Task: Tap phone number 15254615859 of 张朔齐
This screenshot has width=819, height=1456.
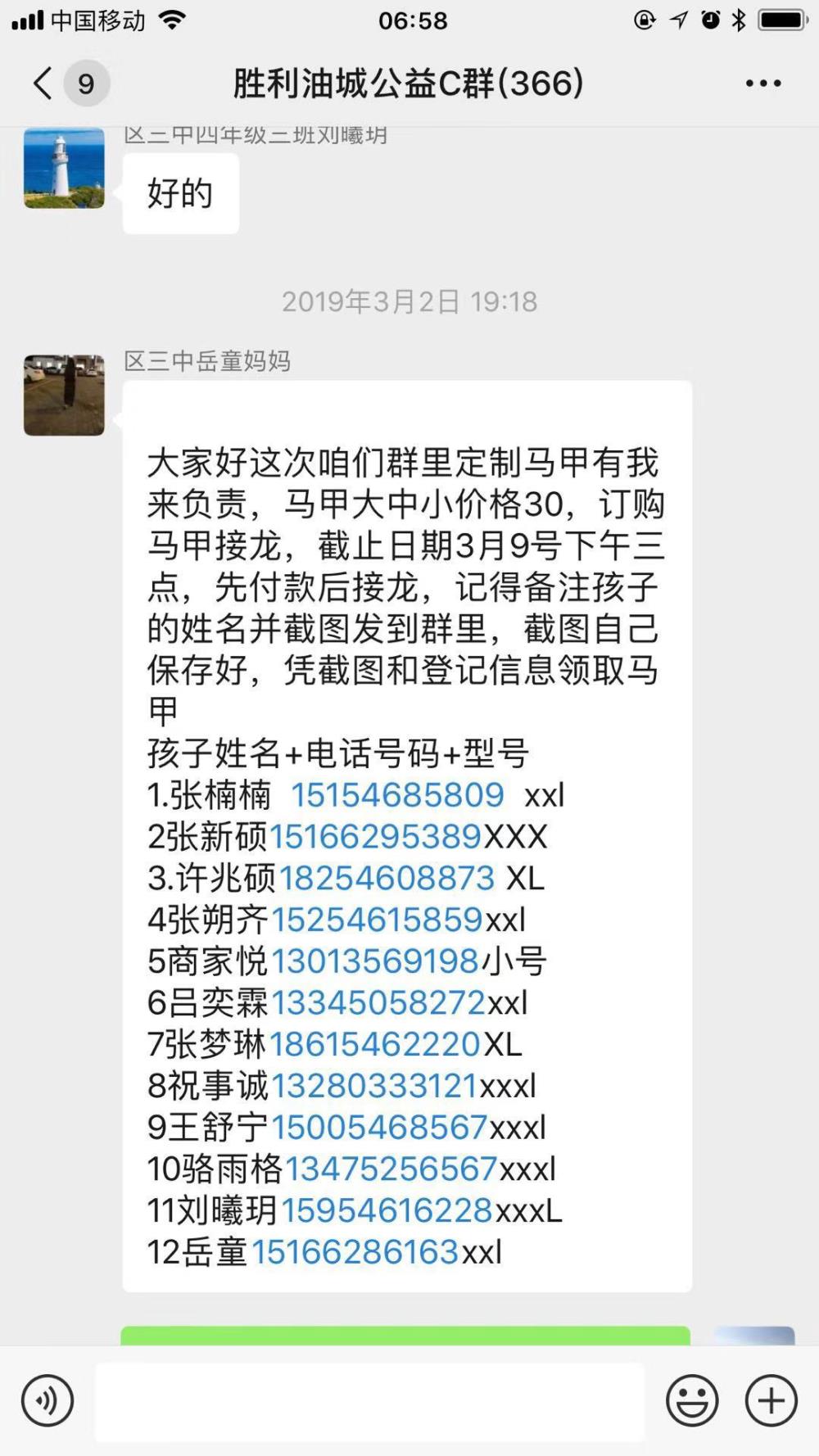Action: (378, 920)
